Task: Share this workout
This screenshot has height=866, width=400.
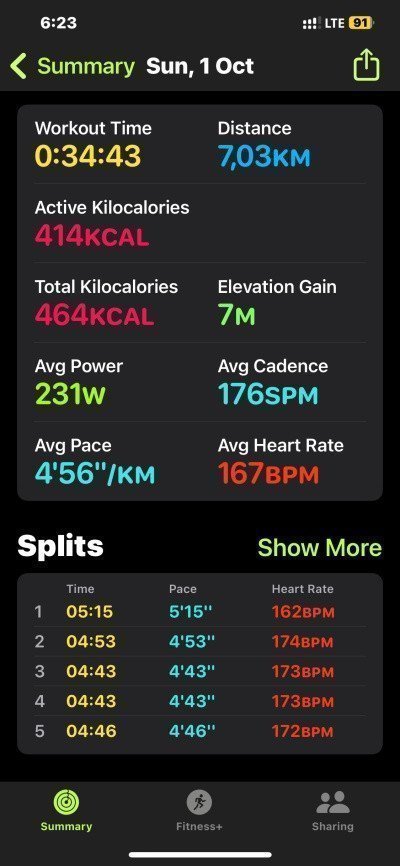Action: [x=366, y=66]
